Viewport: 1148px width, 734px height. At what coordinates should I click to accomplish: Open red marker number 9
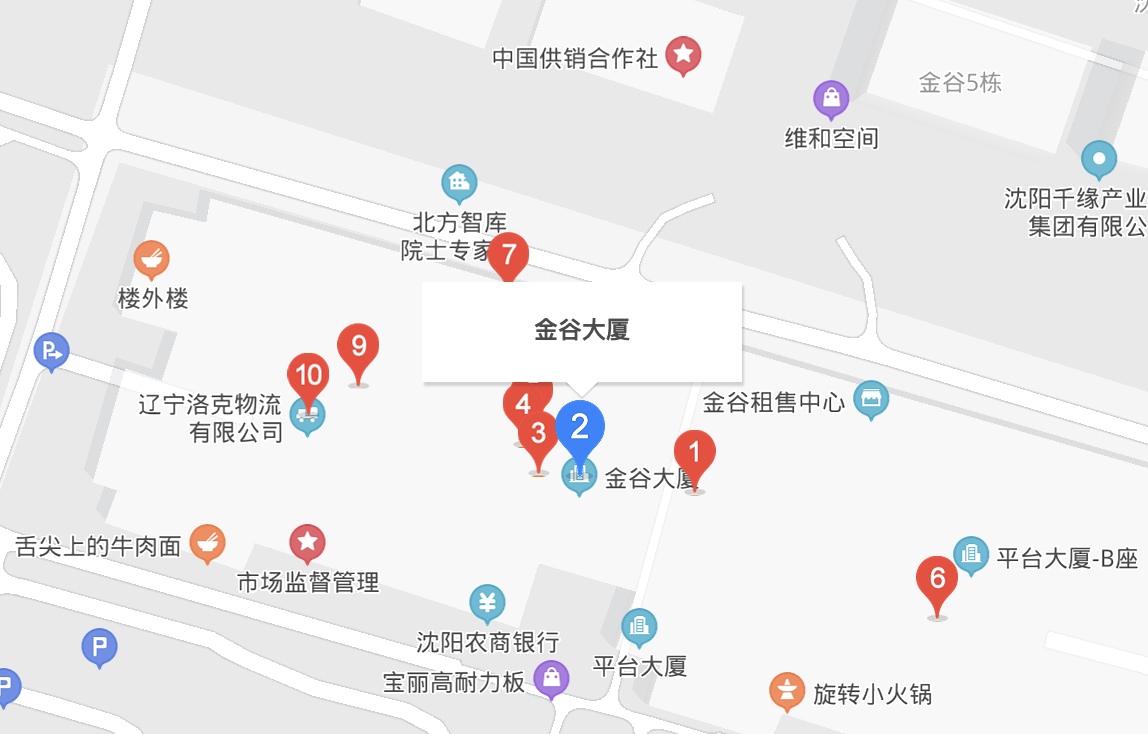tap(358, 347)
